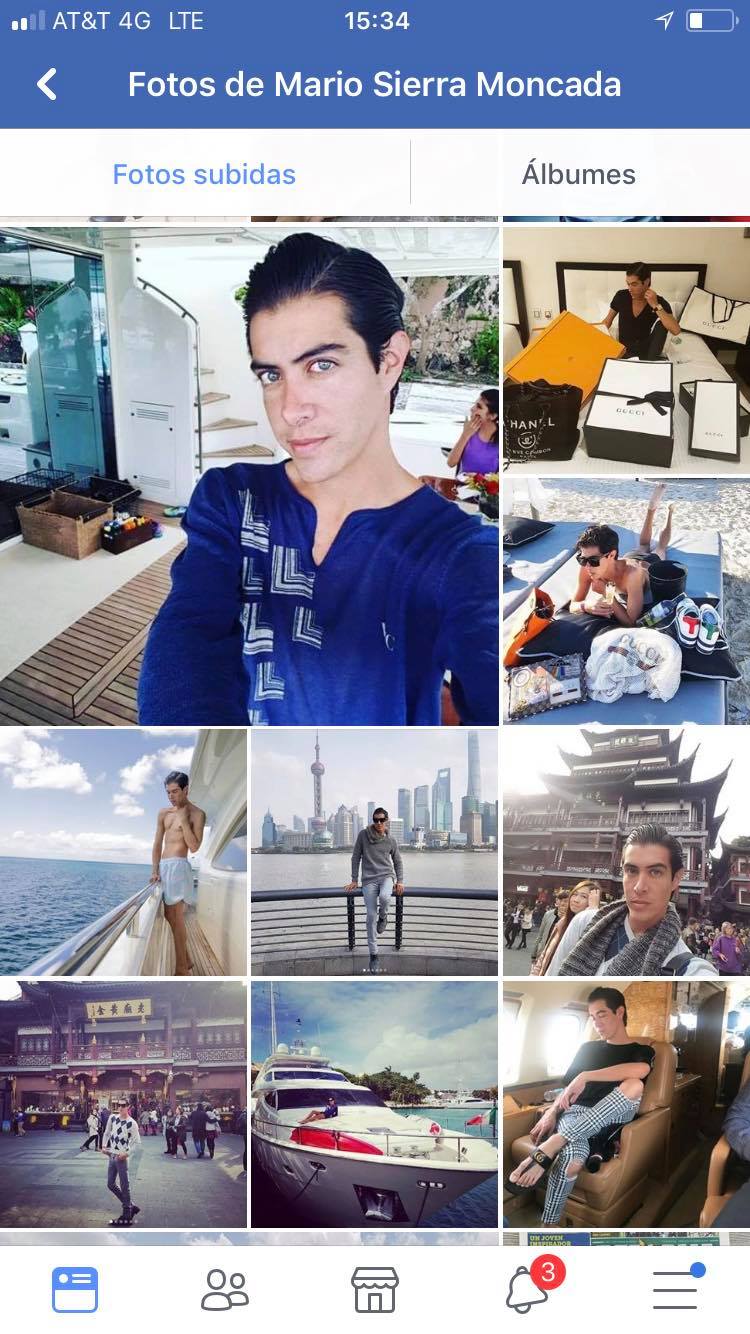750x1334 pixels.
Task: Switch to the Álbumes tab
Action: click(578, 174)
